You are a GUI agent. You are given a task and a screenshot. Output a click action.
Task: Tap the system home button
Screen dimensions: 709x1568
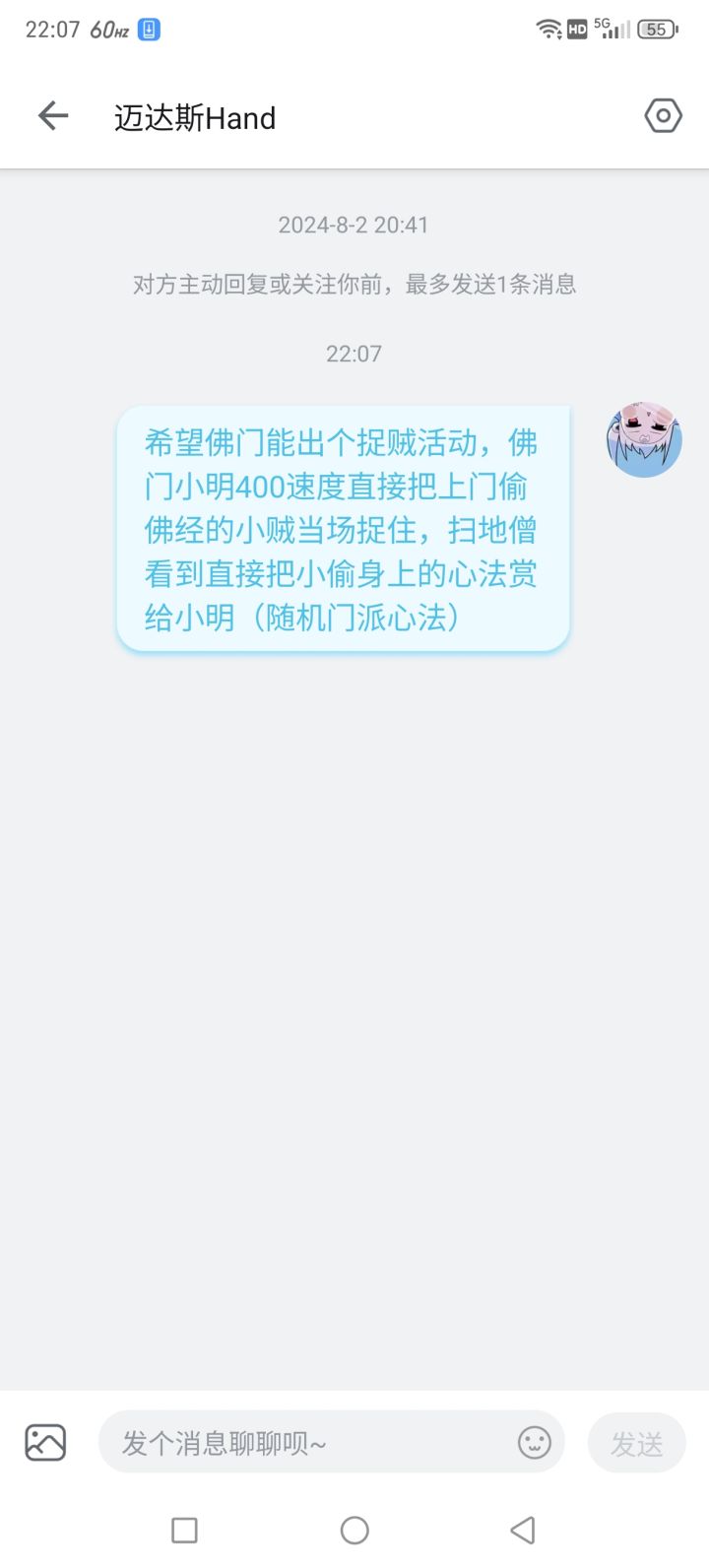[x=354, y=1530]
